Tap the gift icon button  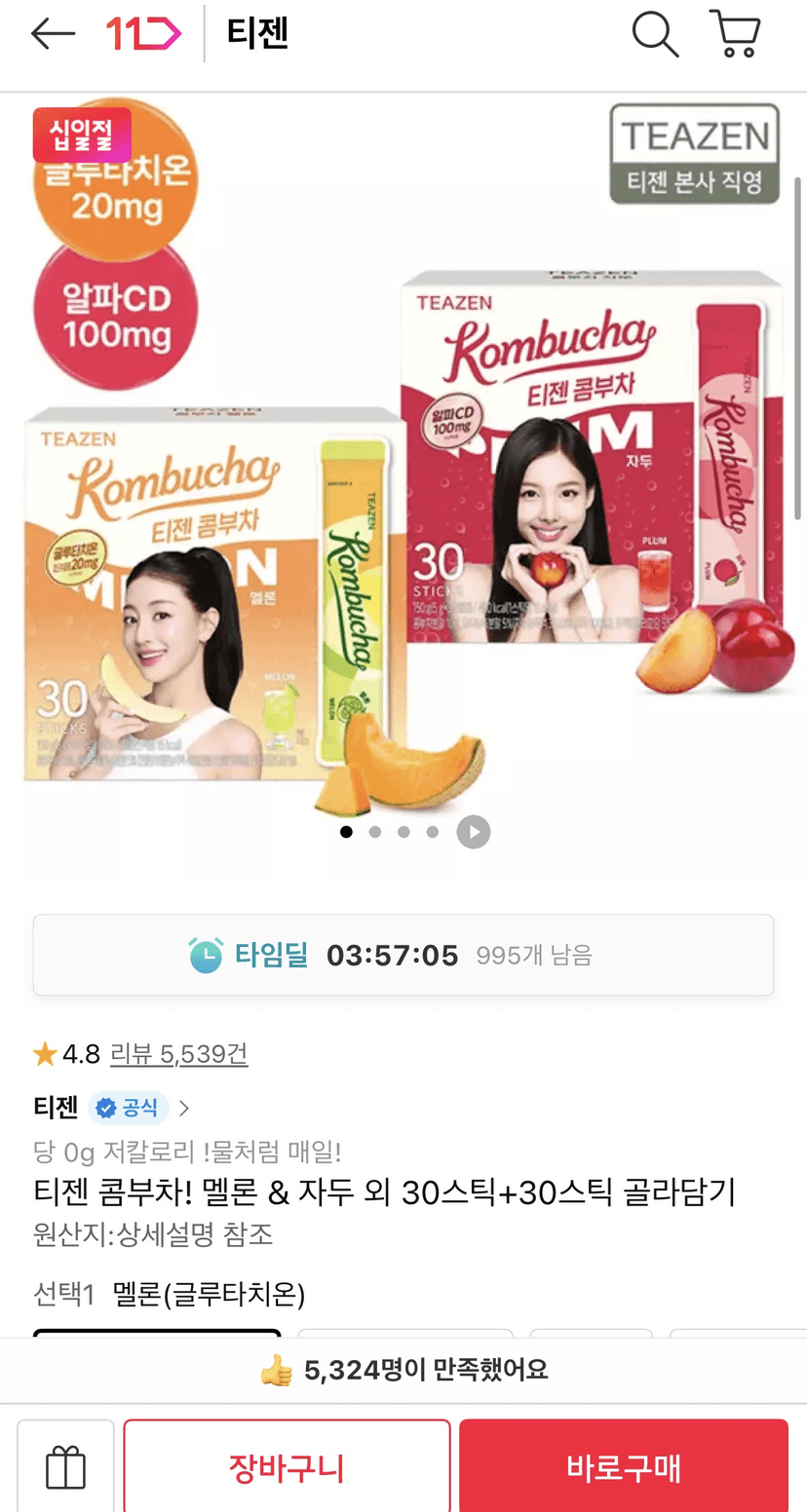pos(66,1467)
